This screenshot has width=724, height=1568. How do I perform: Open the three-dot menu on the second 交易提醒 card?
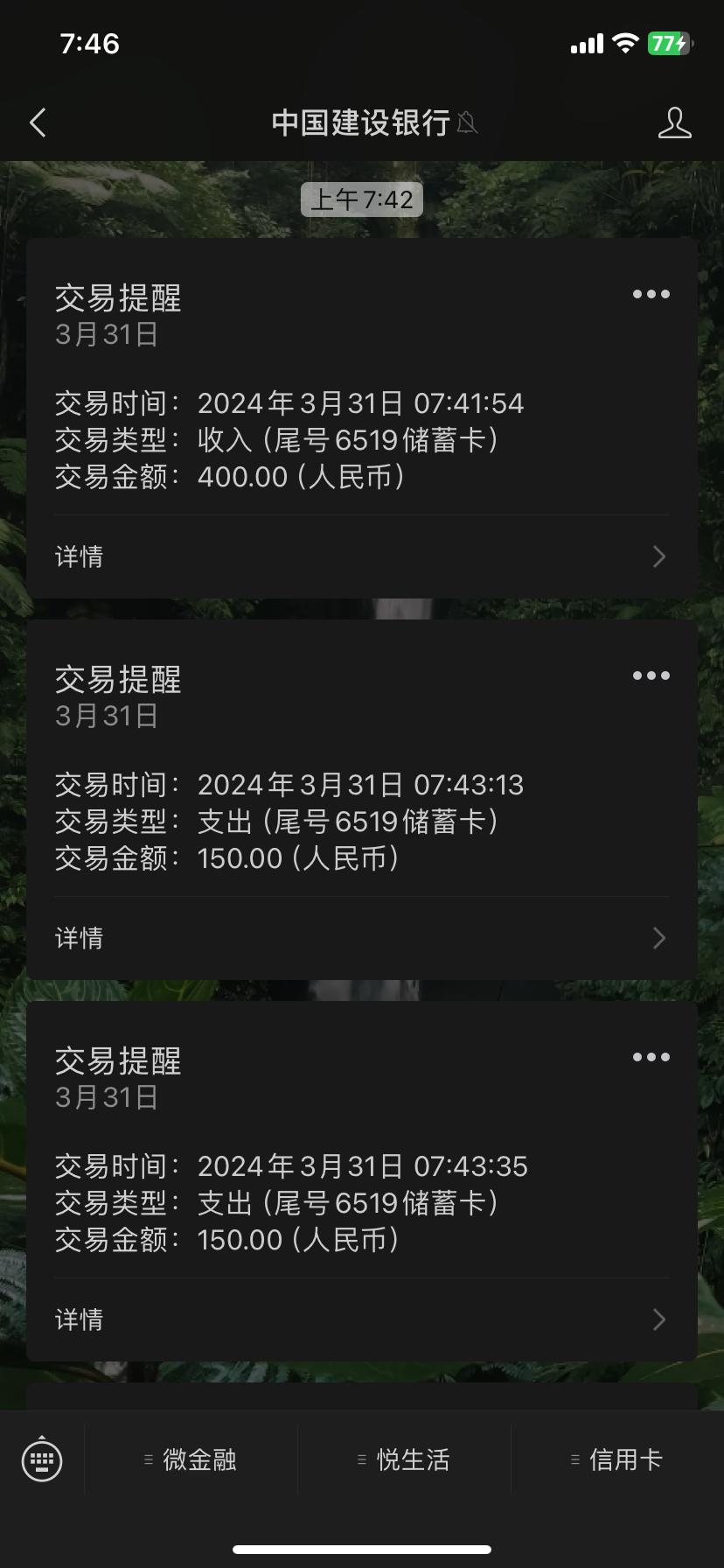[x=650, y=675]
